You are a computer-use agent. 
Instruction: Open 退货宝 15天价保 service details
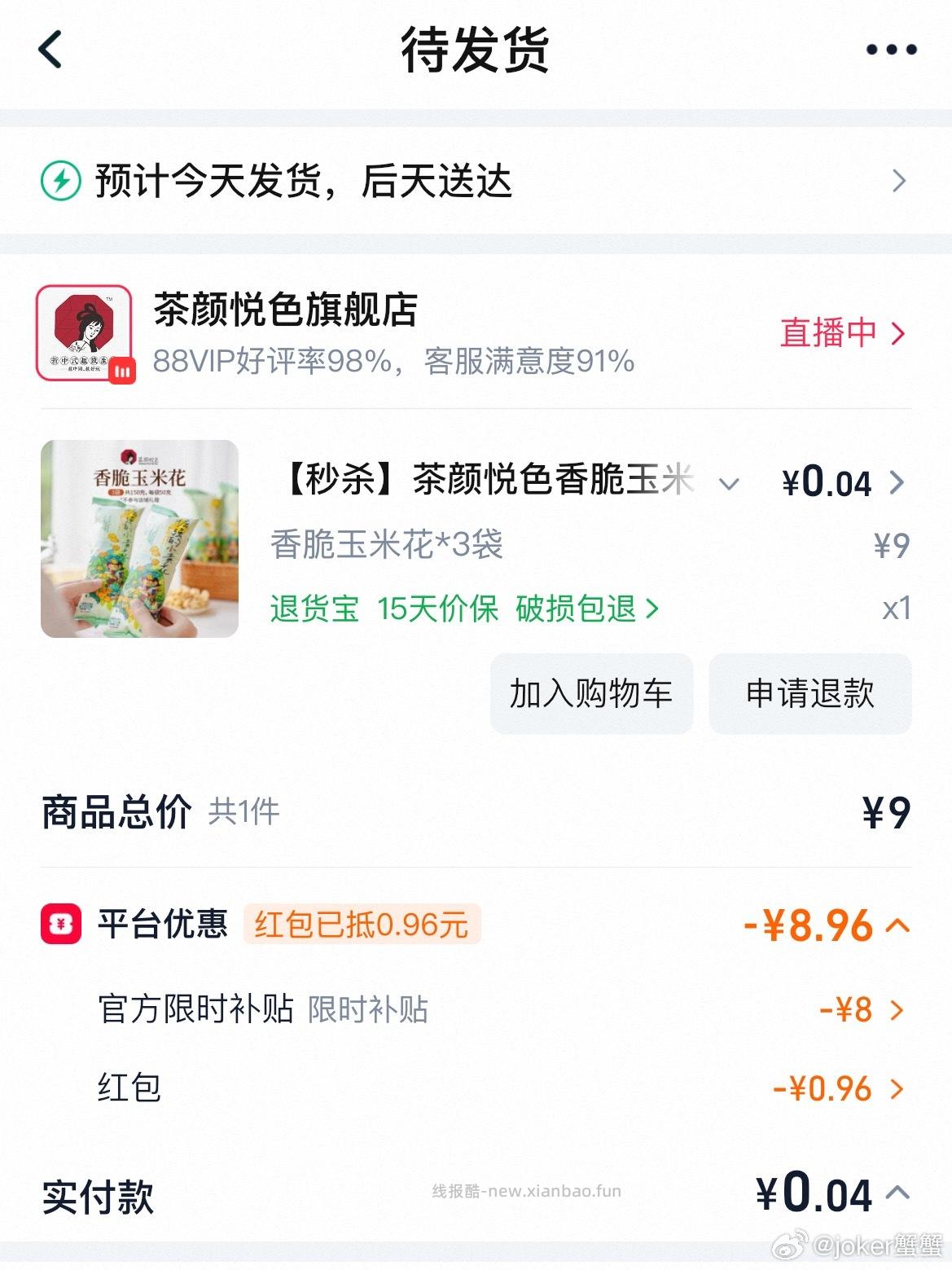pos(460,610)
